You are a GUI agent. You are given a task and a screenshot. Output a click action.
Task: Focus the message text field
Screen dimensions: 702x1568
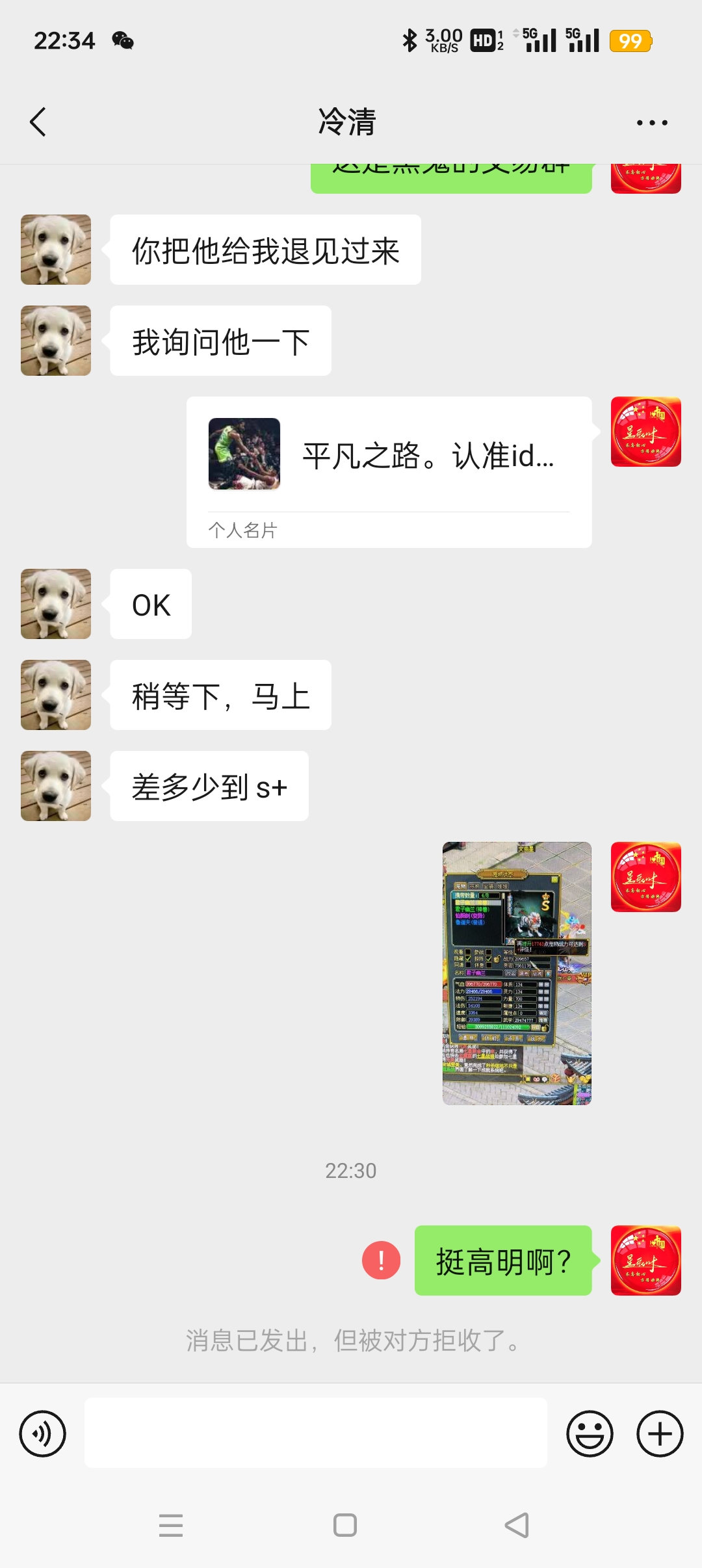[315, 1433]
